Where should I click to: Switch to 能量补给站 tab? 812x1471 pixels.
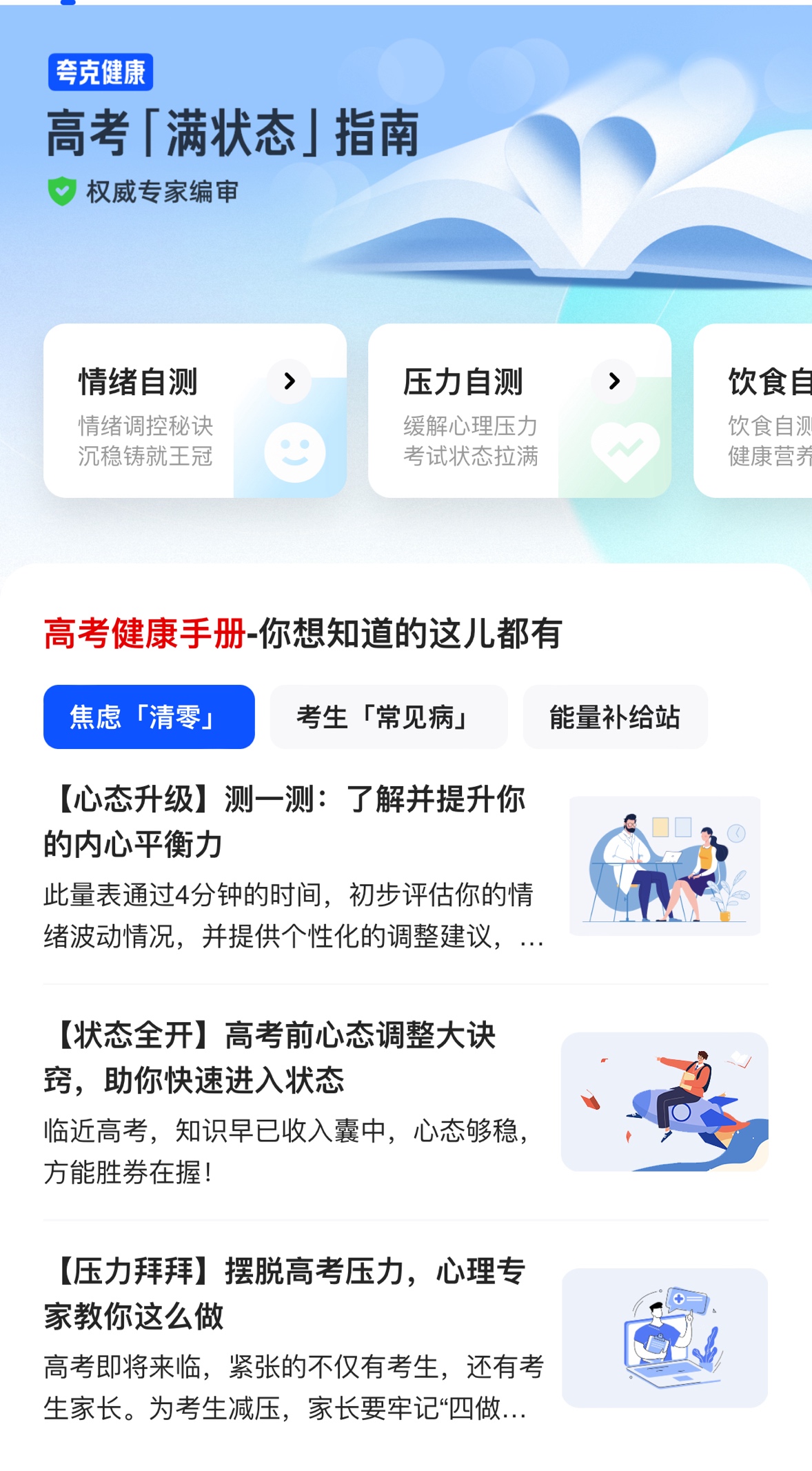tap(615, 717)
